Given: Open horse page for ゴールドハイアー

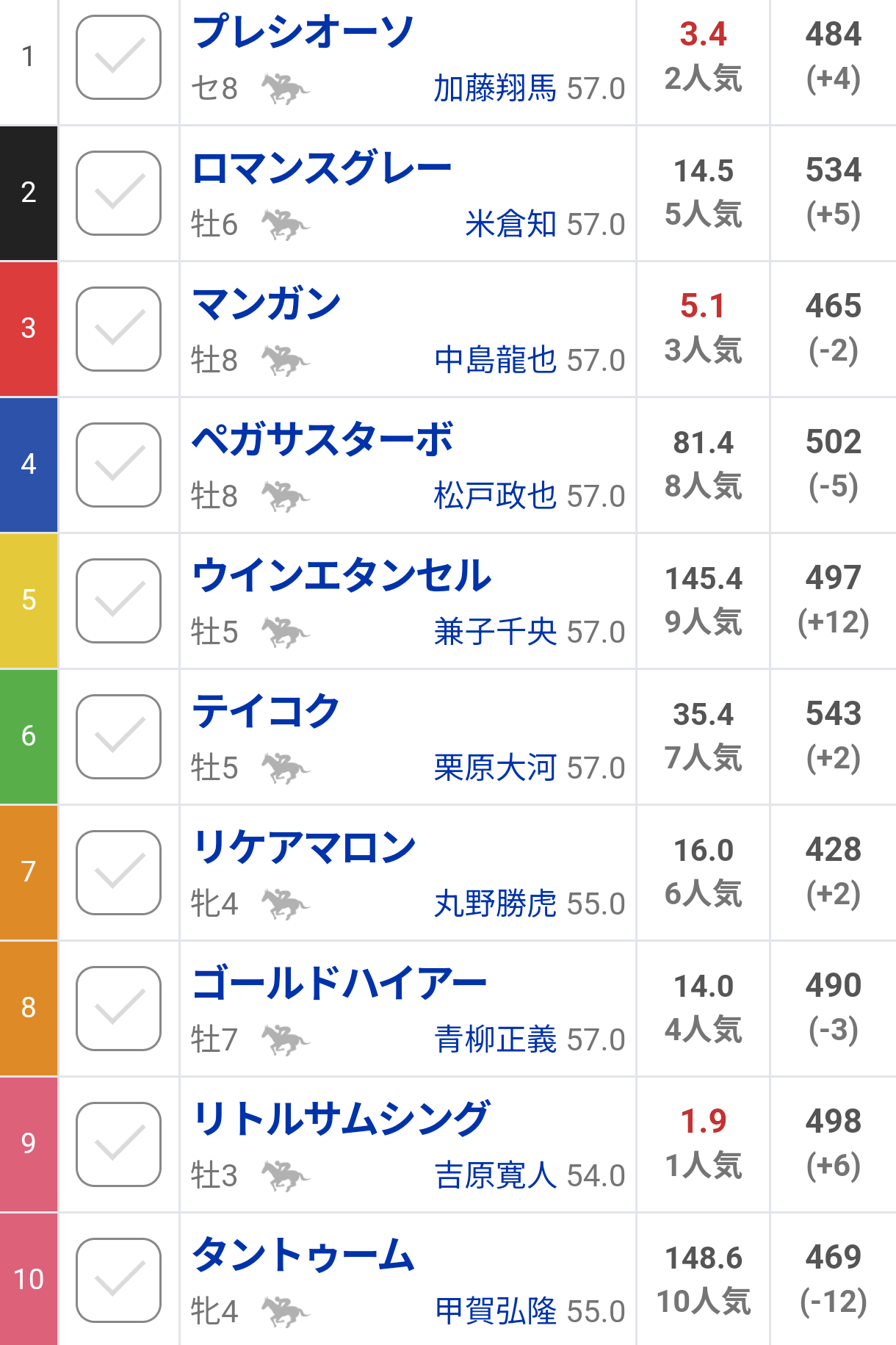Looking at the screenshot, I should point(339,984).
